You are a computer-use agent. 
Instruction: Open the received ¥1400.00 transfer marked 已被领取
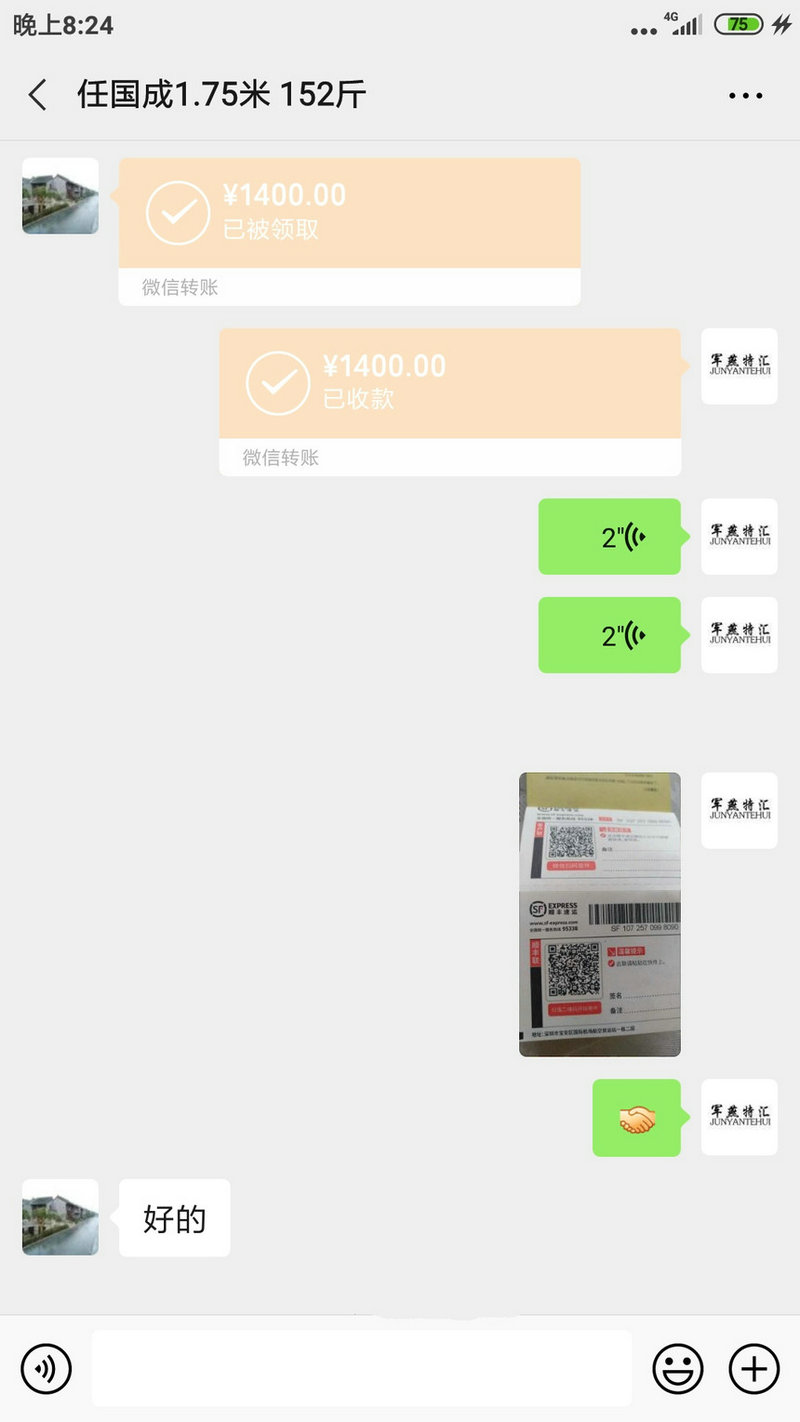(x=350, y=232)
